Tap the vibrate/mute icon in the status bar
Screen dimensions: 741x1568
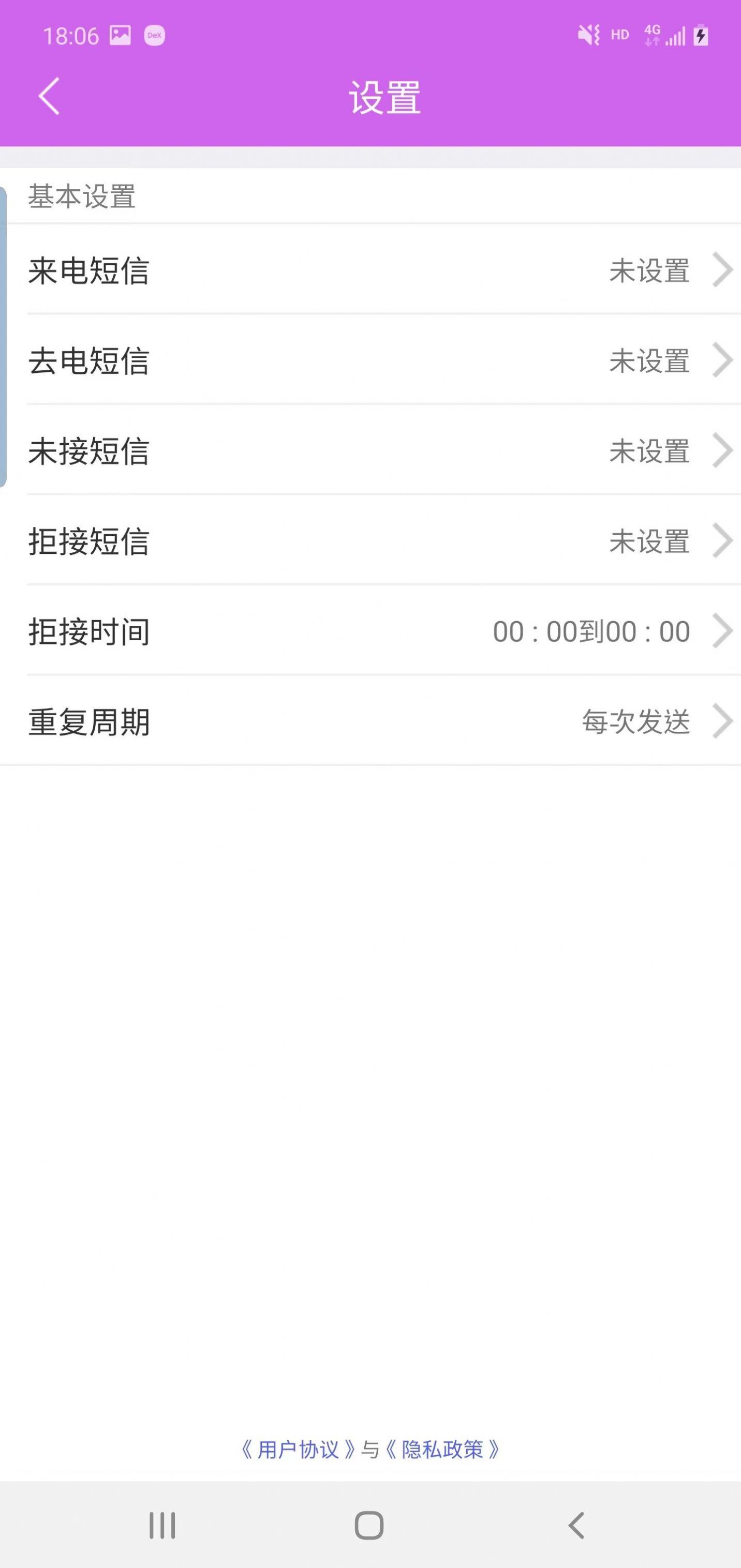(586, 35)
